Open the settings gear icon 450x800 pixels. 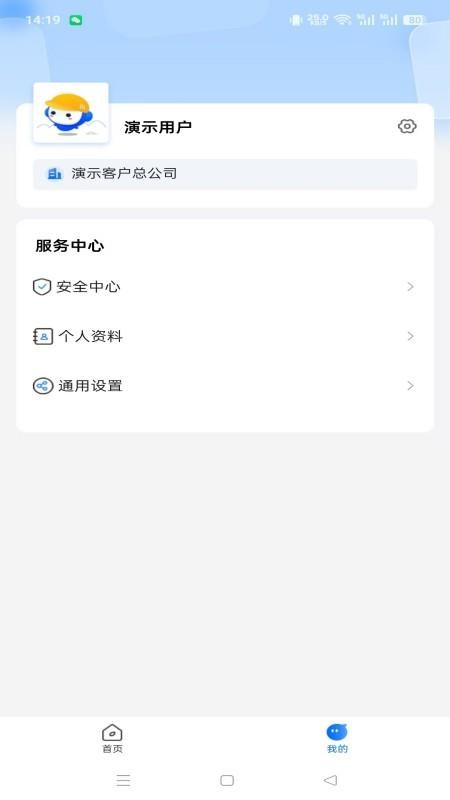[x=407, y=127]
